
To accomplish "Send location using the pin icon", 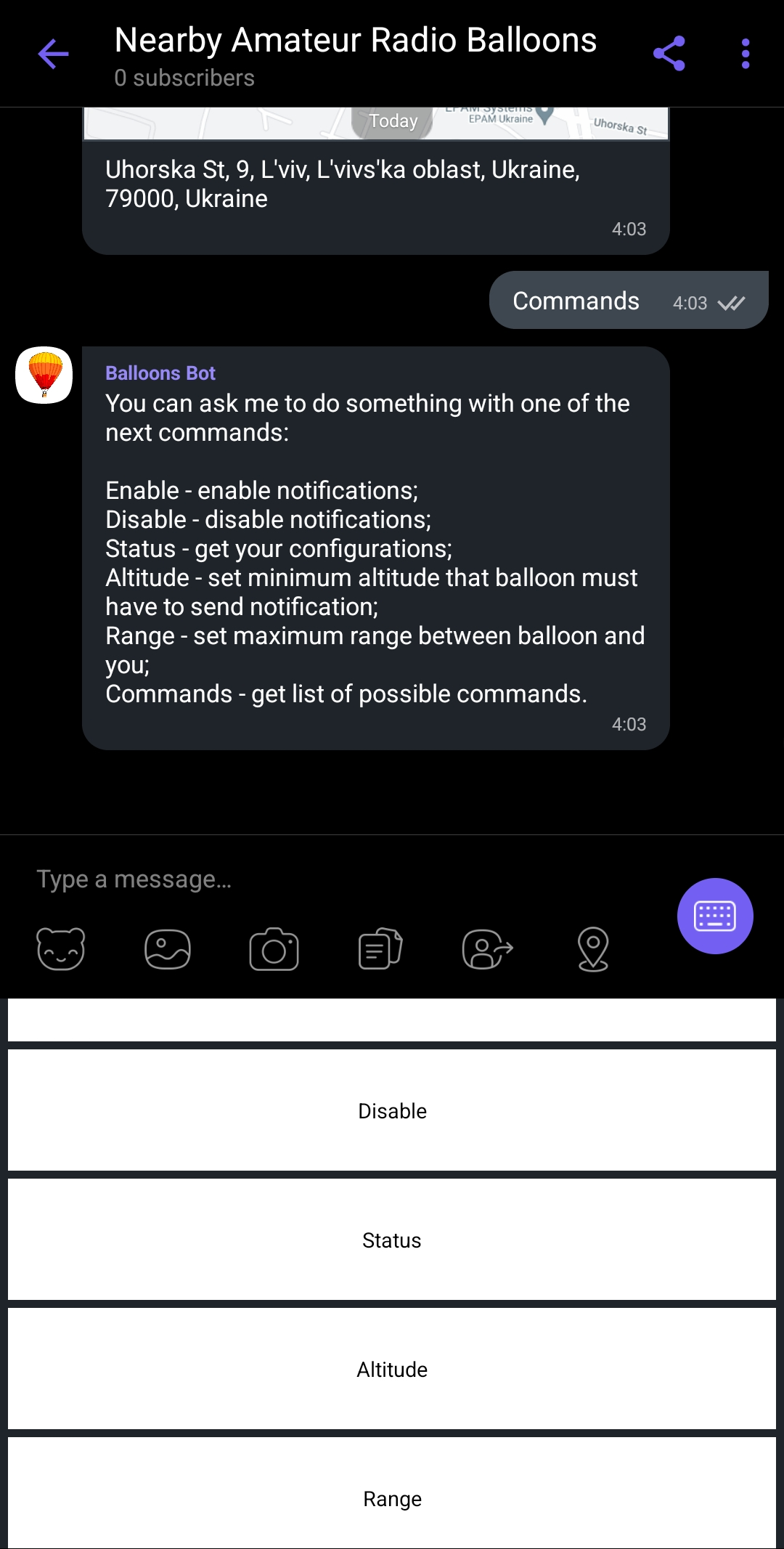I will click(593, 949).
